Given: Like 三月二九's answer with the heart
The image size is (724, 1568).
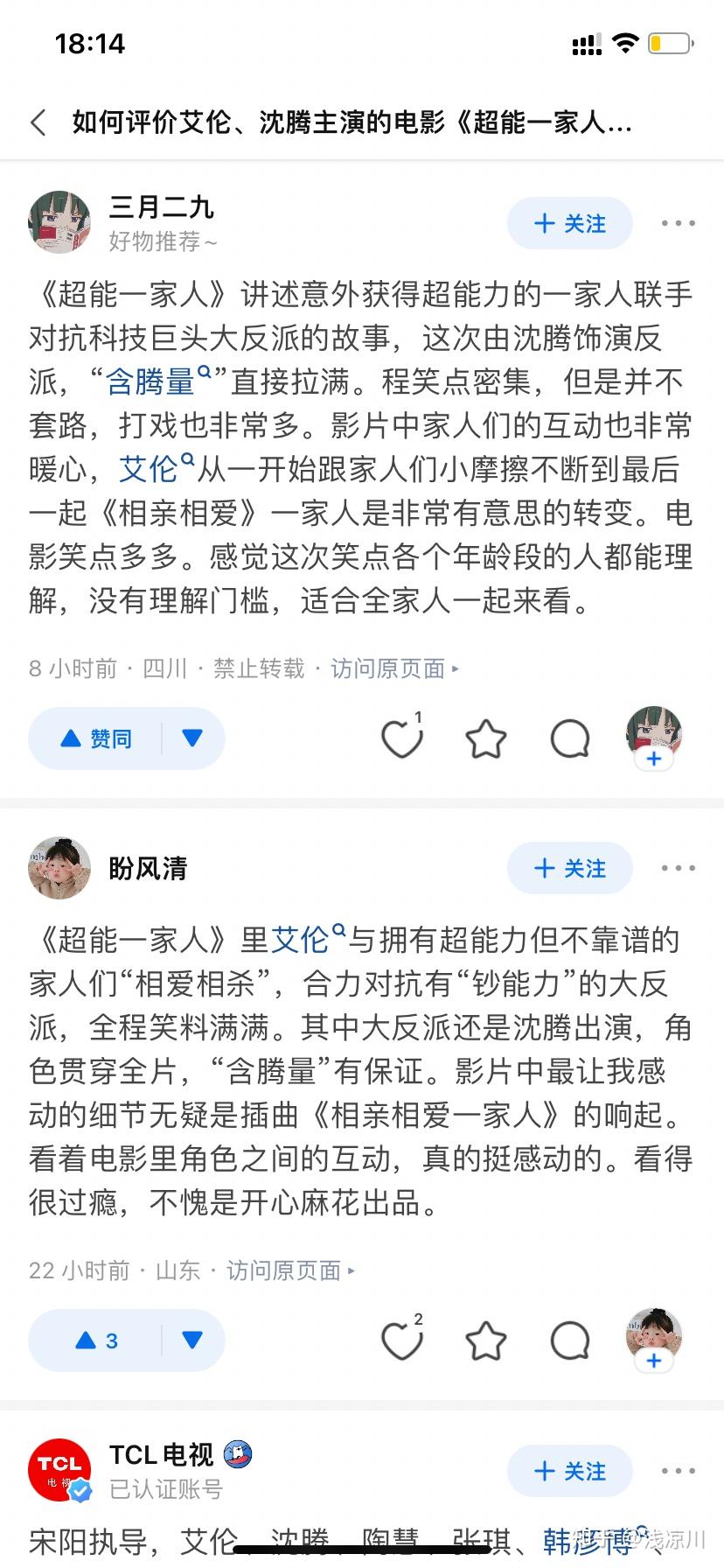Looking at the screenshot, I should 402,739.
